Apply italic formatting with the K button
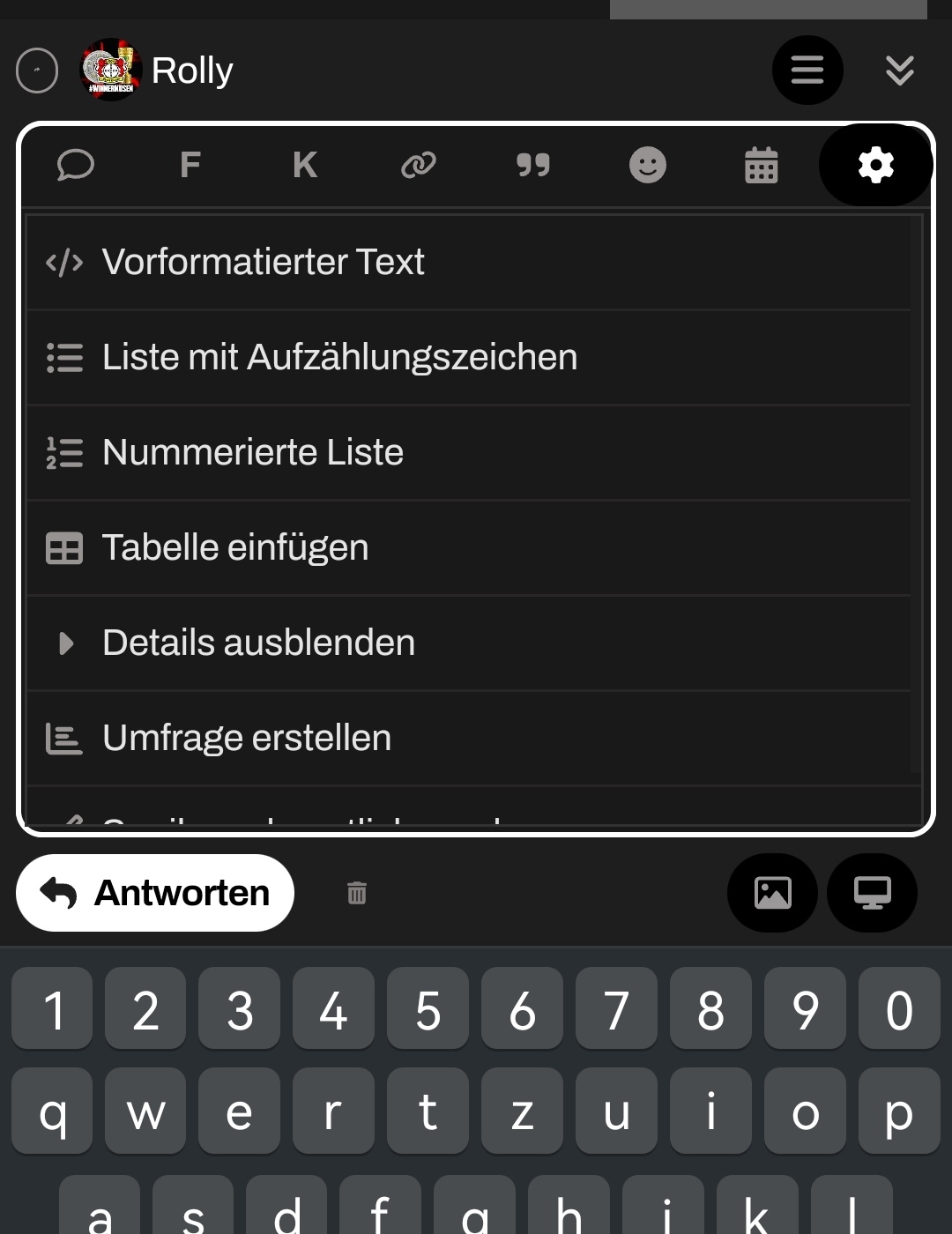The image size is (952, 1234). [x=304, y=165]
